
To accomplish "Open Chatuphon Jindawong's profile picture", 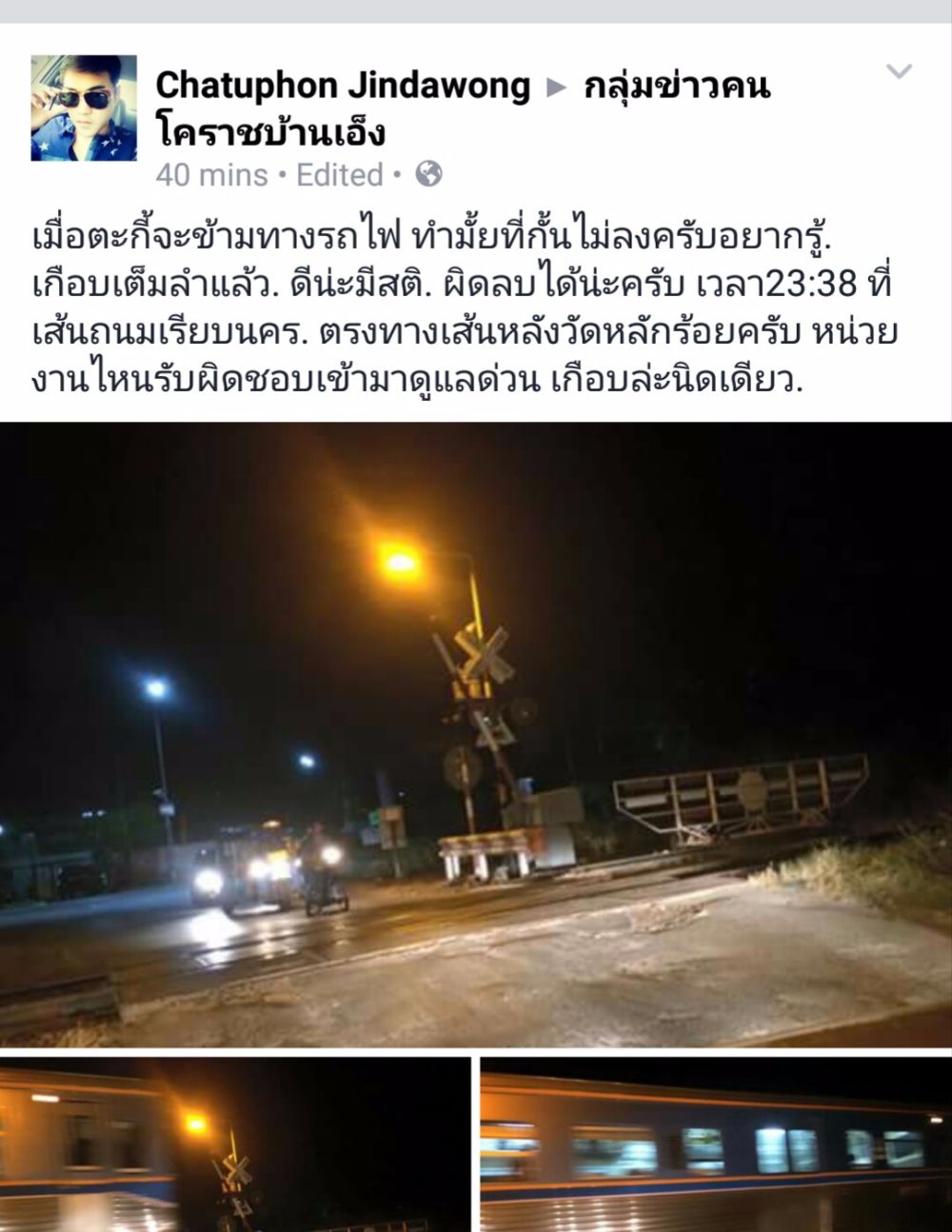I will 84,108.
